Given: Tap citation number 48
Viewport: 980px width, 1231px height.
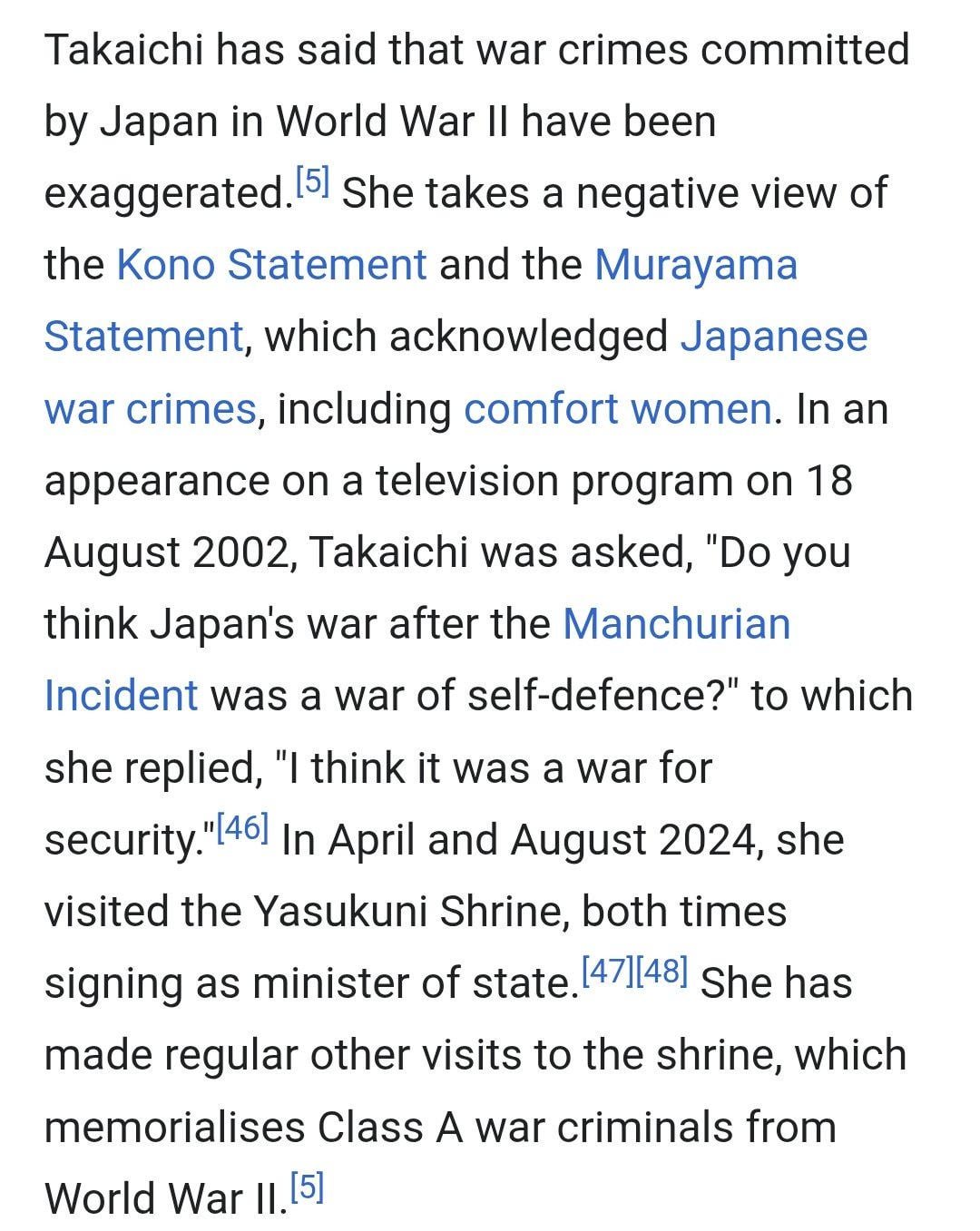Looking at the screenshot, I should pos(661,972).
